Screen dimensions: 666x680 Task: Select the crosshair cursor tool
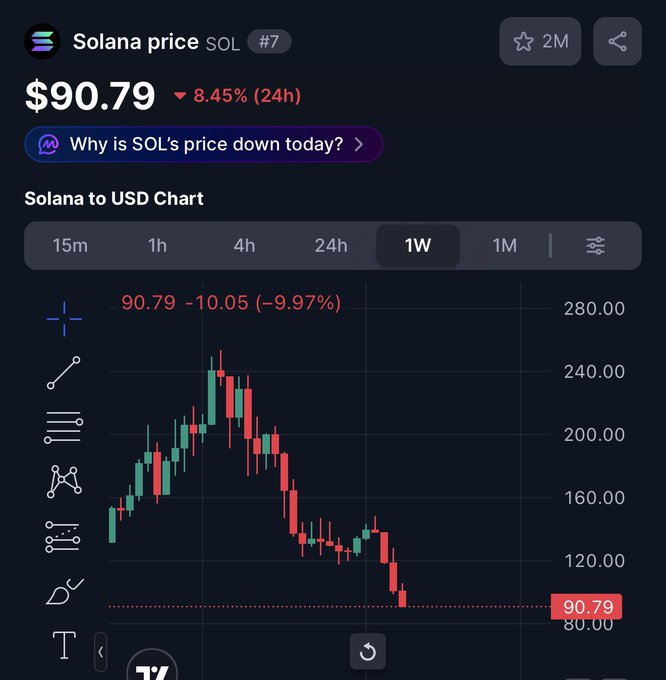(64, 318)
